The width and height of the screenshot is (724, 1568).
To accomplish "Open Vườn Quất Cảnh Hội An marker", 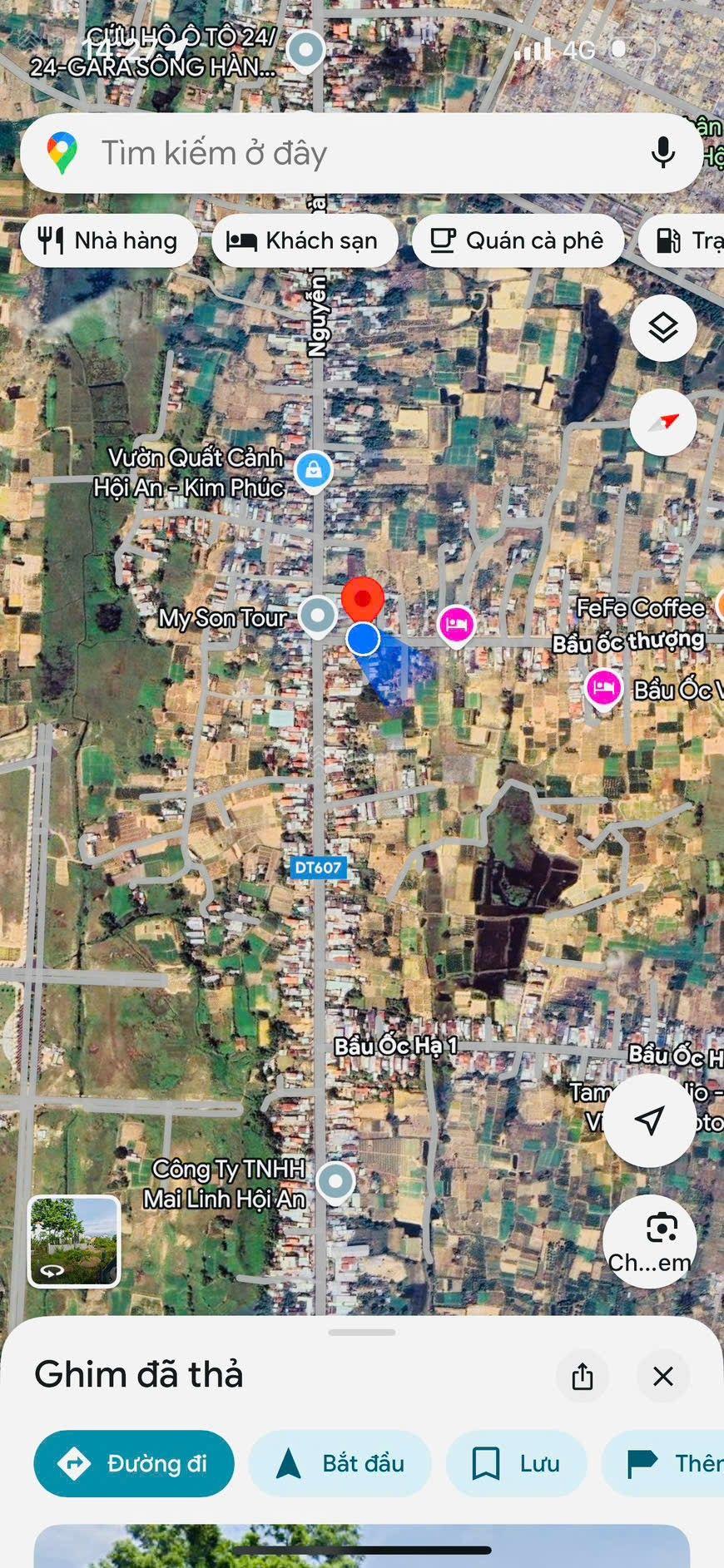I will tap(314, 471).
